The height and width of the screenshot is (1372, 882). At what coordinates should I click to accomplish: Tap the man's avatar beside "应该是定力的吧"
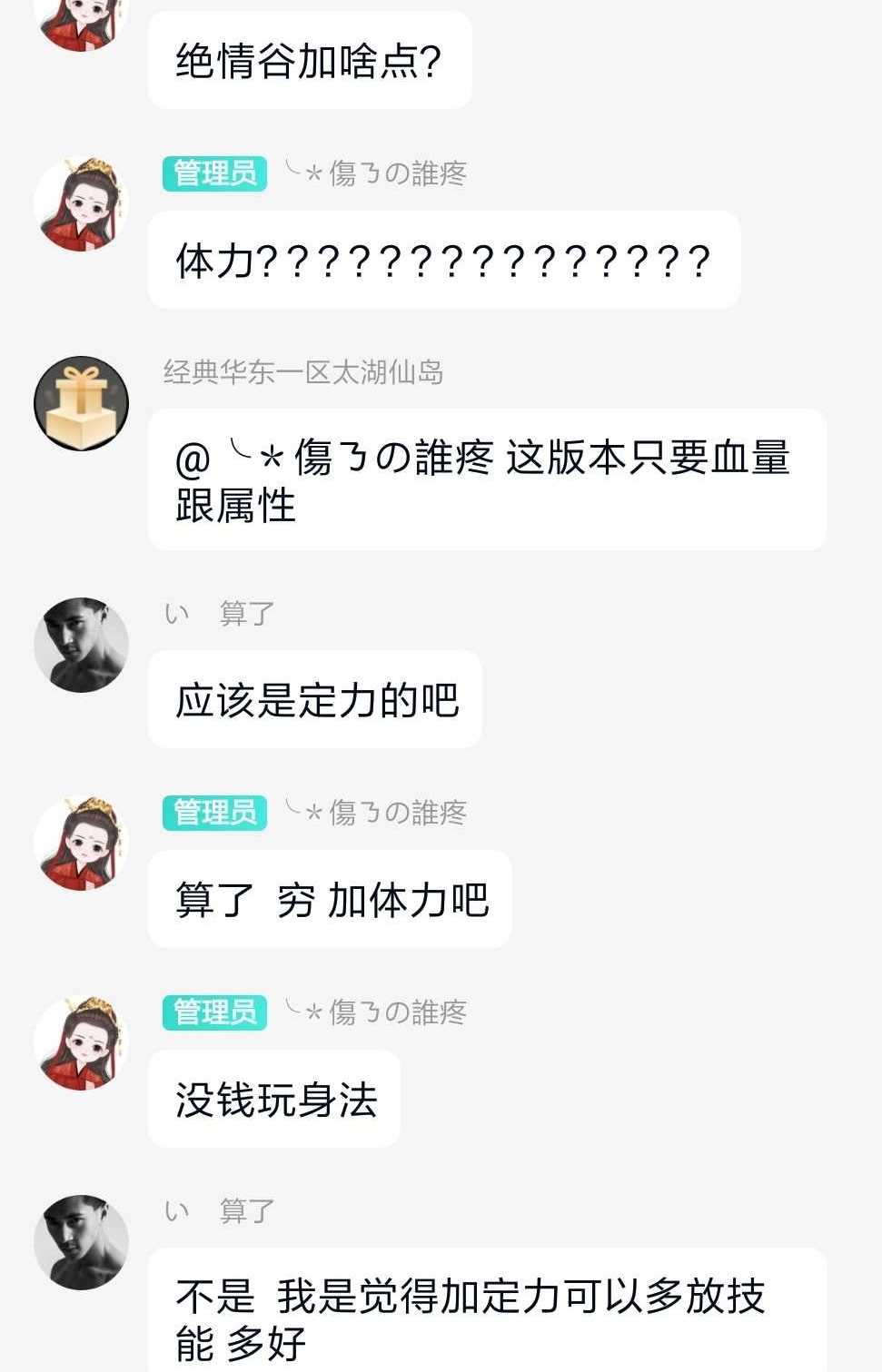[81, 645]
